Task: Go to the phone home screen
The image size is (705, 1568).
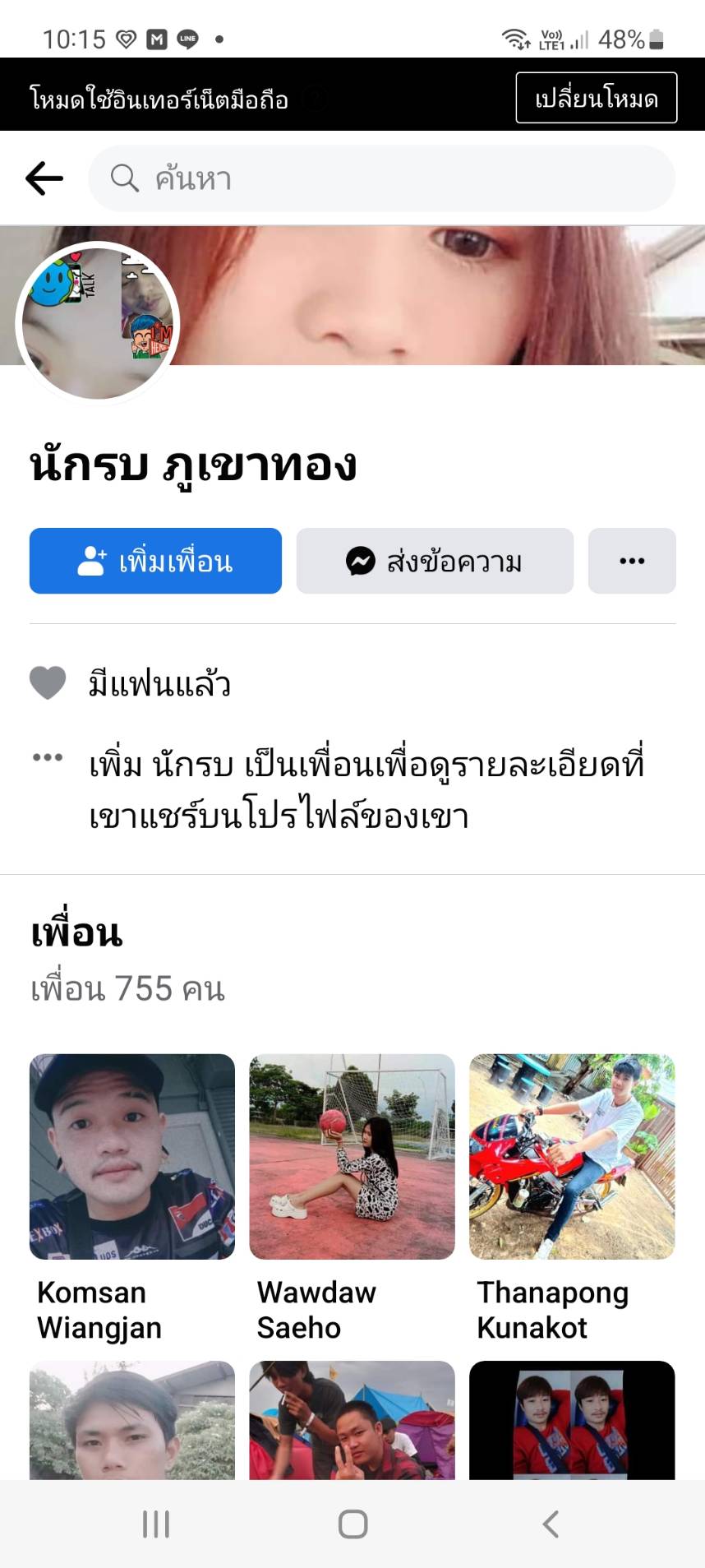Action: pyautogui.click(x=352, y=1524)
